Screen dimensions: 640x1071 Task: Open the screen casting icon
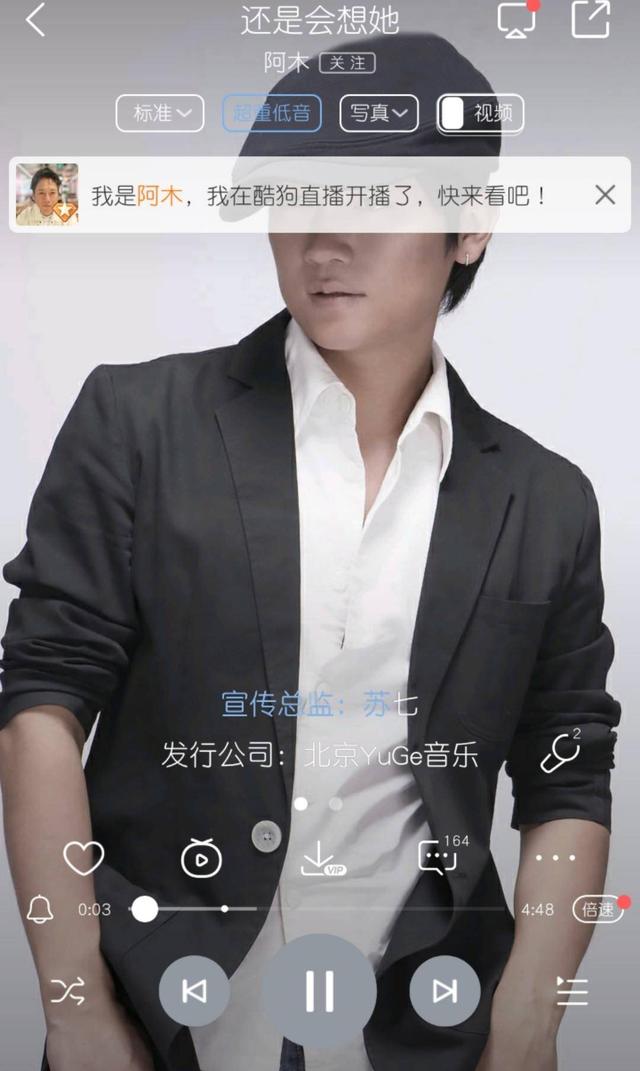[x=516, y=20]
